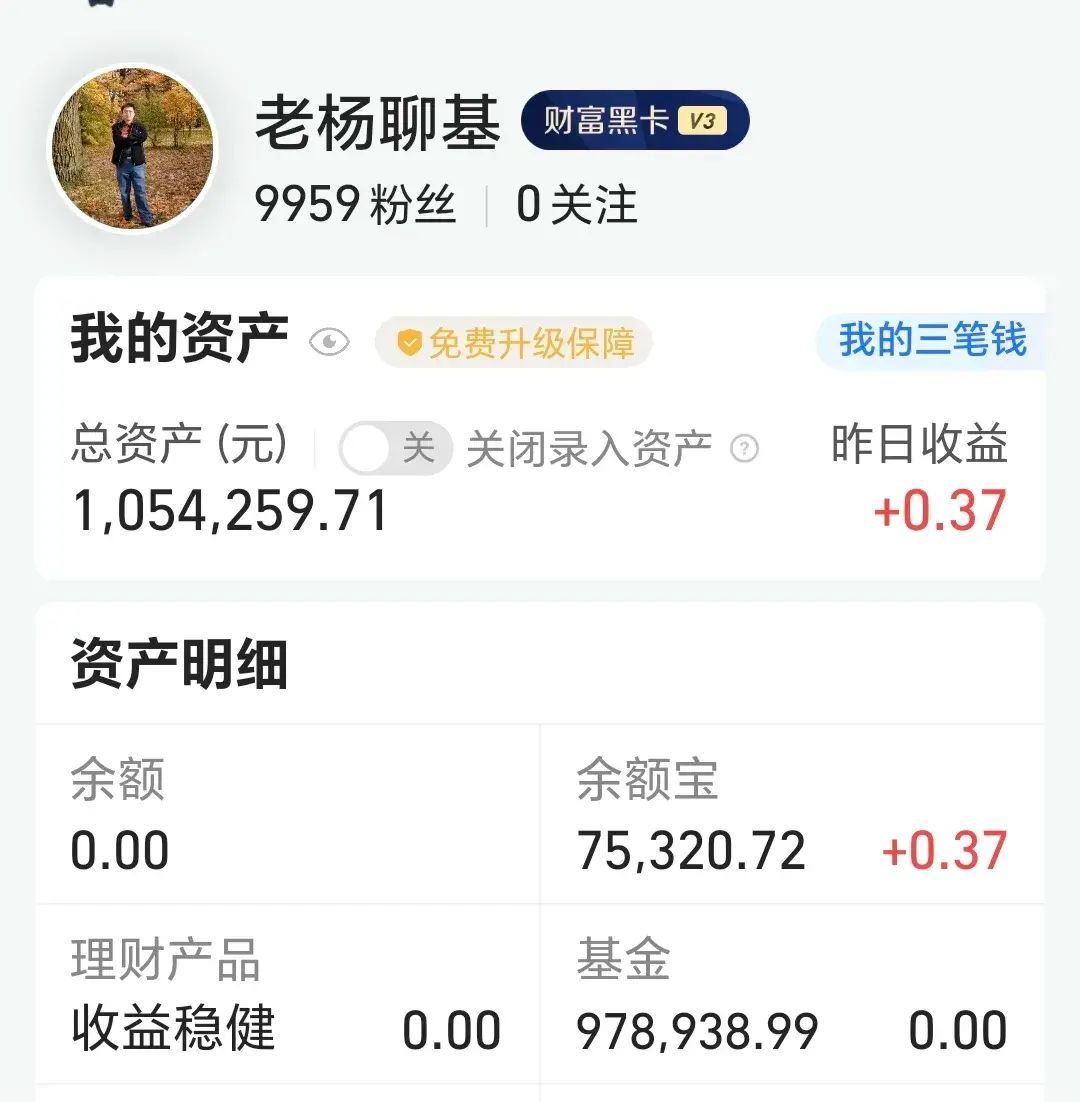Viewport: 1080px width, 1102px height.
Task: Click the 财富黑卡 V3 membership badge
Action: [635, 121]
